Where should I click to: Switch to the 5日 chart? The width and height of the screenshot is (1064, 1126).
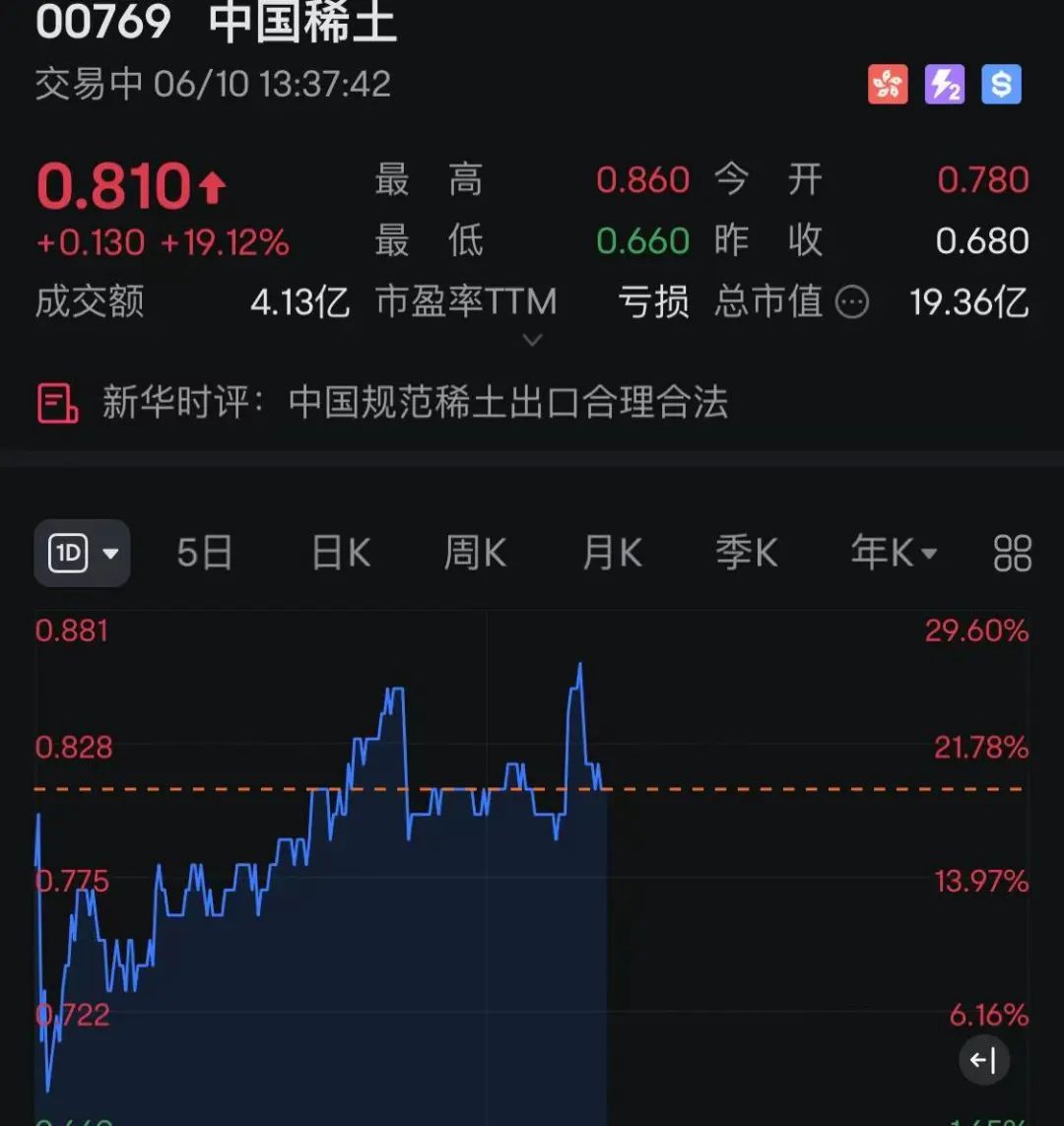coord(204,553)
